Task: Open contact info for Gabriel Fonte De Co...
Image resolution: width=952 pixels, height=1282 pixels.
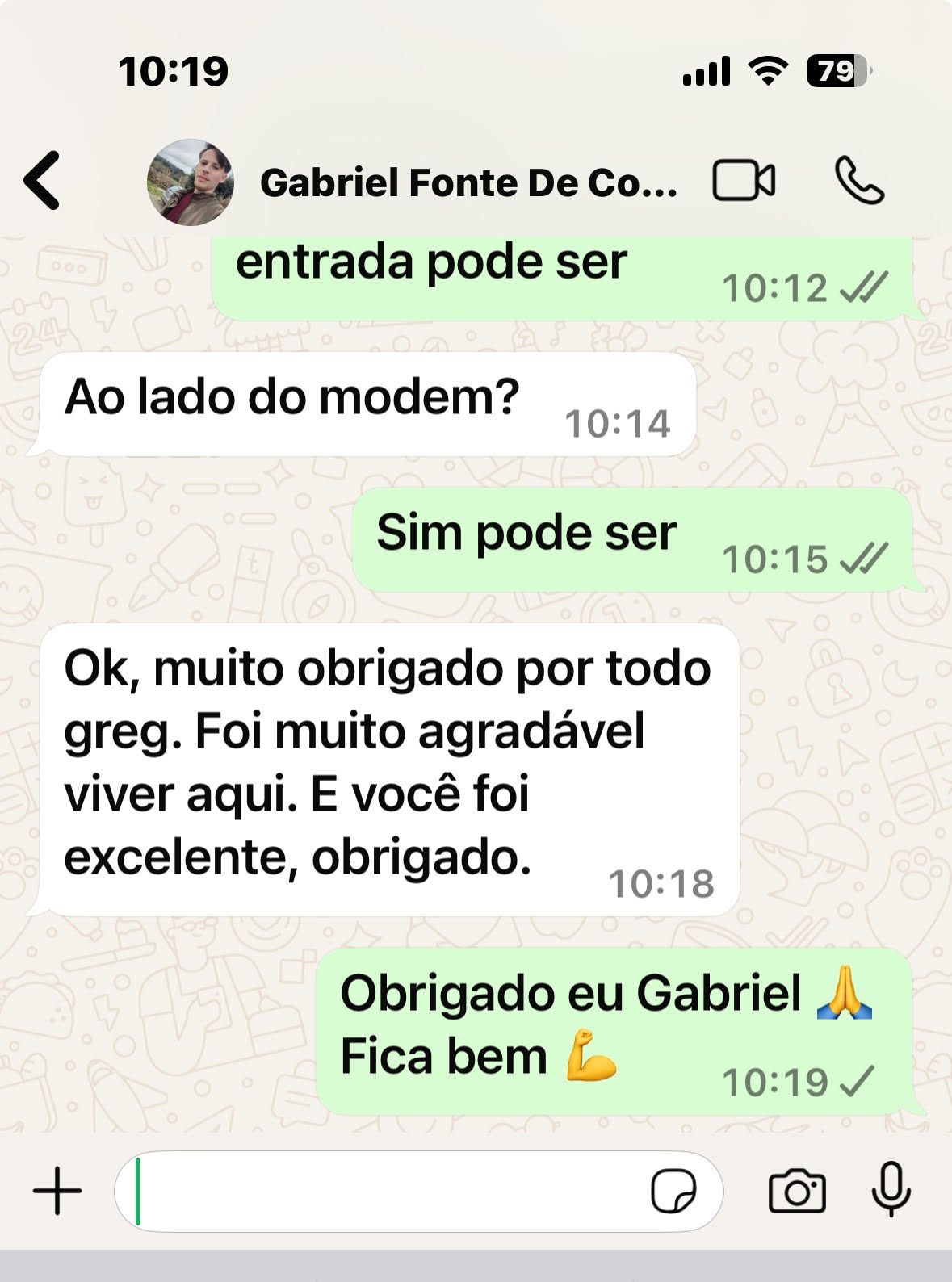Action: 468,183
